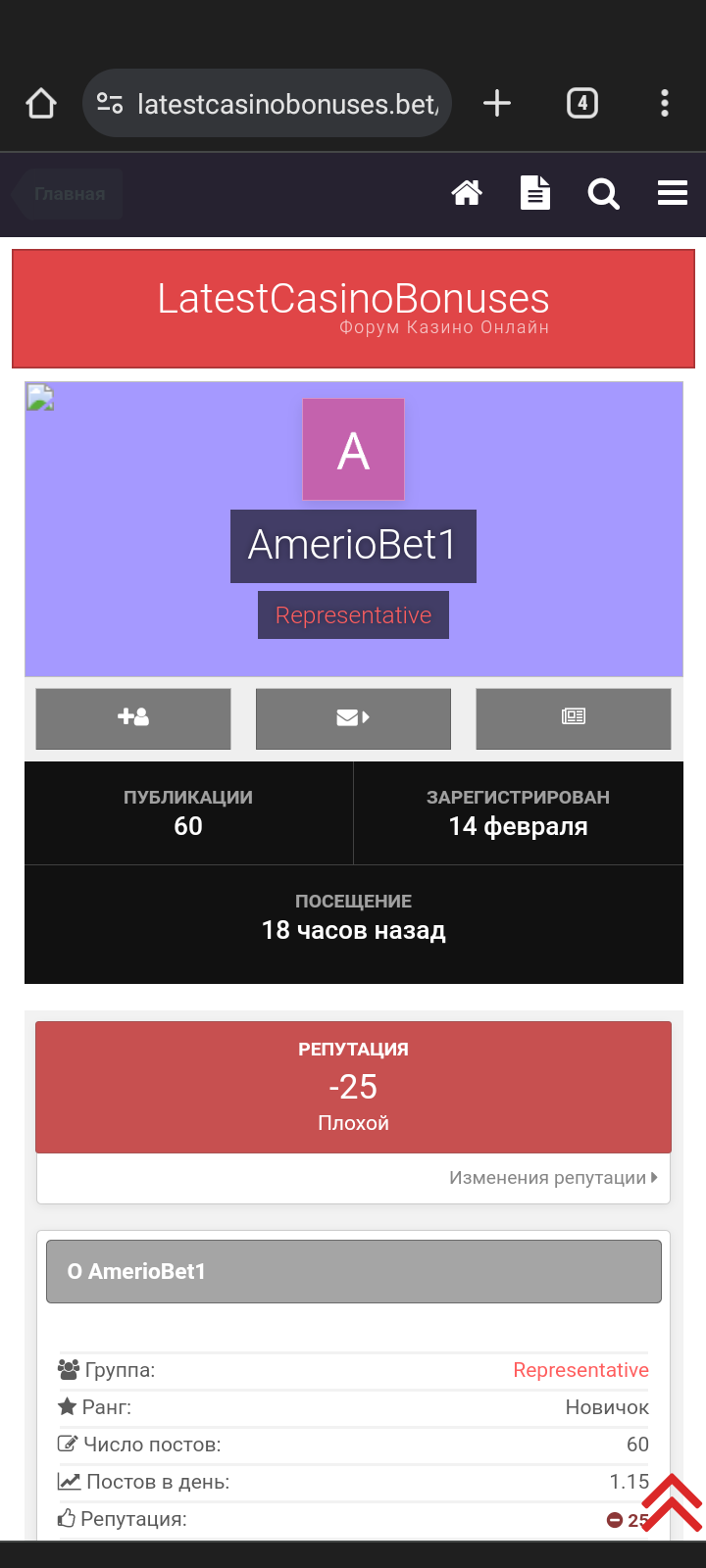706x1568 pixels.
Task: Open AmerioBet1's avatar picture
Action: 353,450
